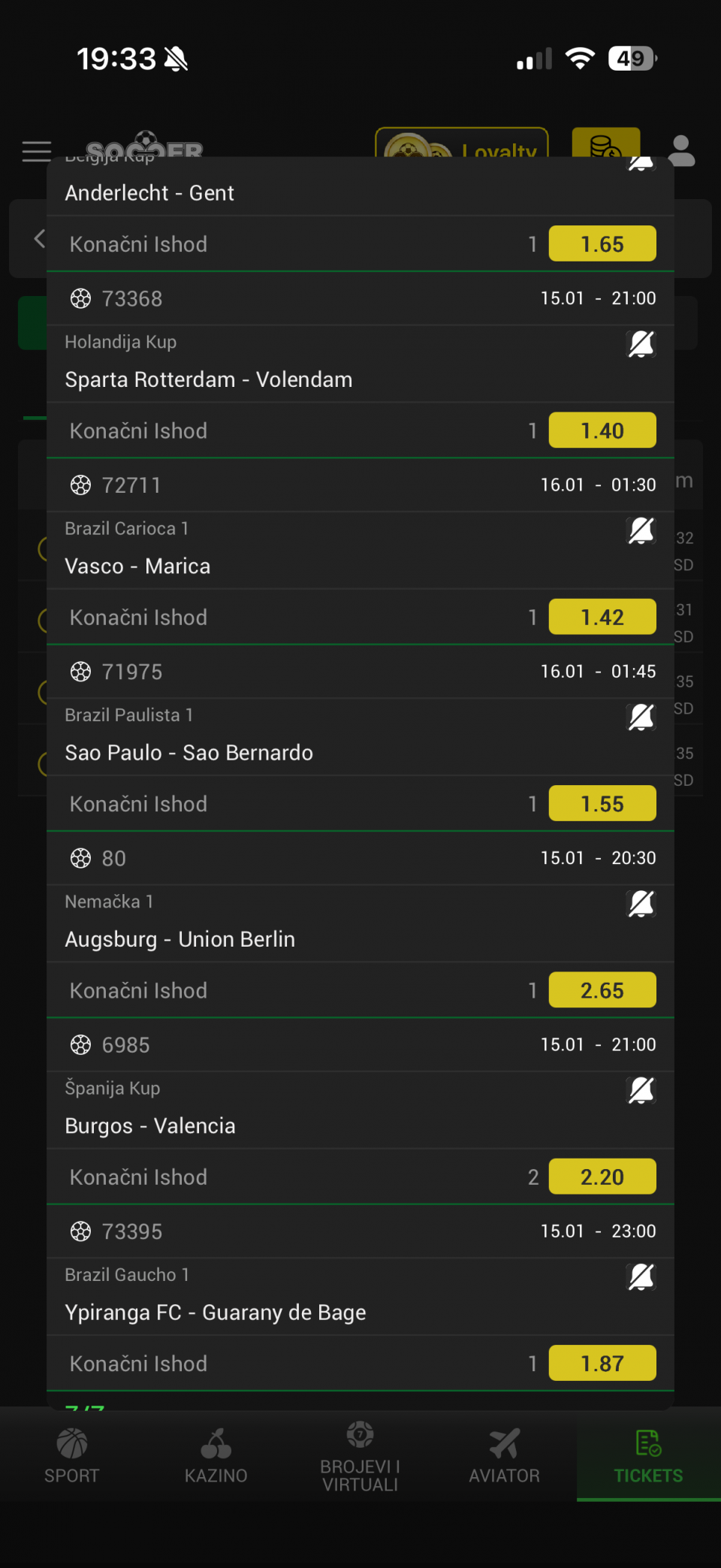This screenshot has height=1568, width=721.
Task: Open the hamburger menu
Action: coord(37,152)
